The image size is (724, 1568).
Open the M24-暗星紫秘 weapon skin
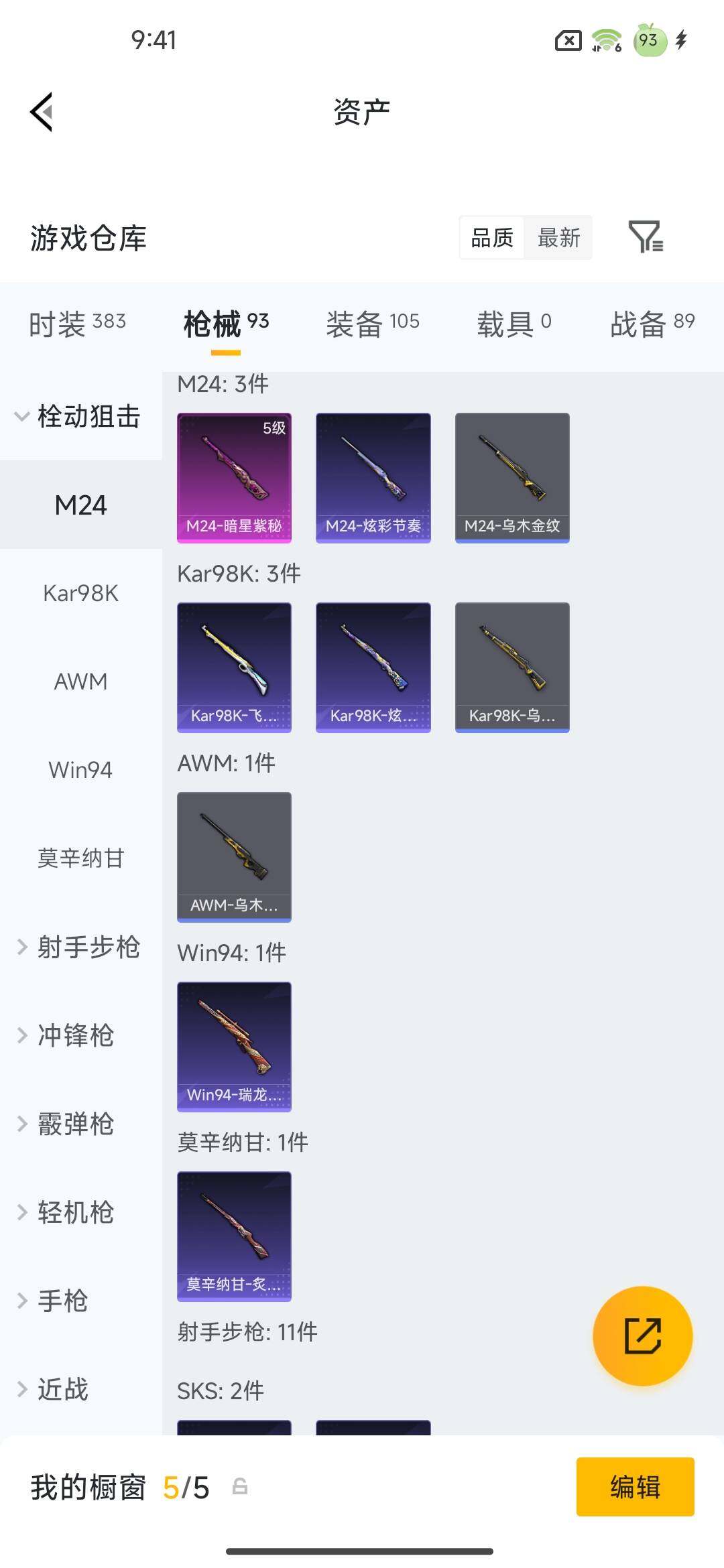point(234,477)
